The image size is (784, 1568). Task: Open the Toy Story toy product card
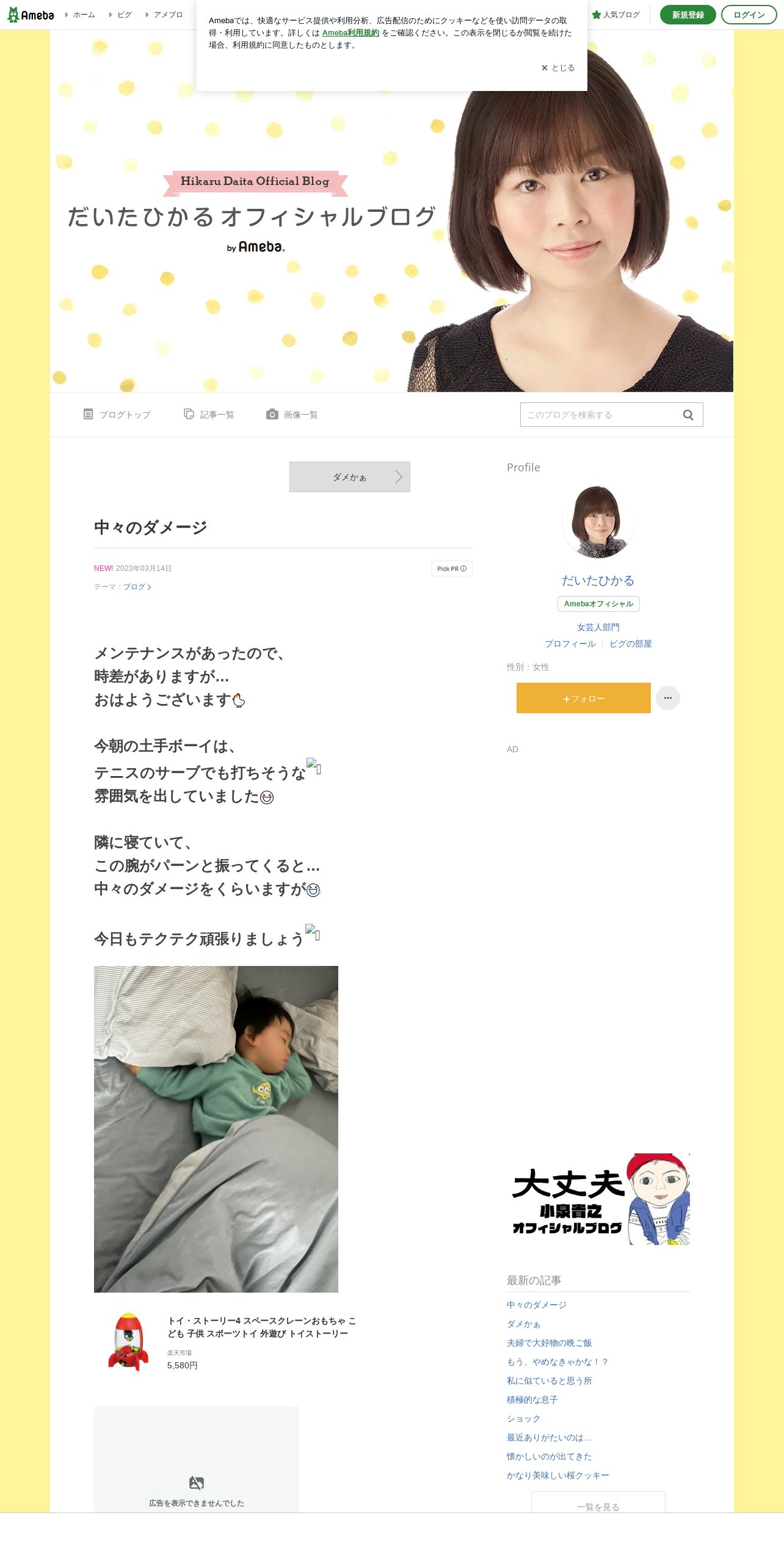pyautogui.click(x=232, y=1343)
